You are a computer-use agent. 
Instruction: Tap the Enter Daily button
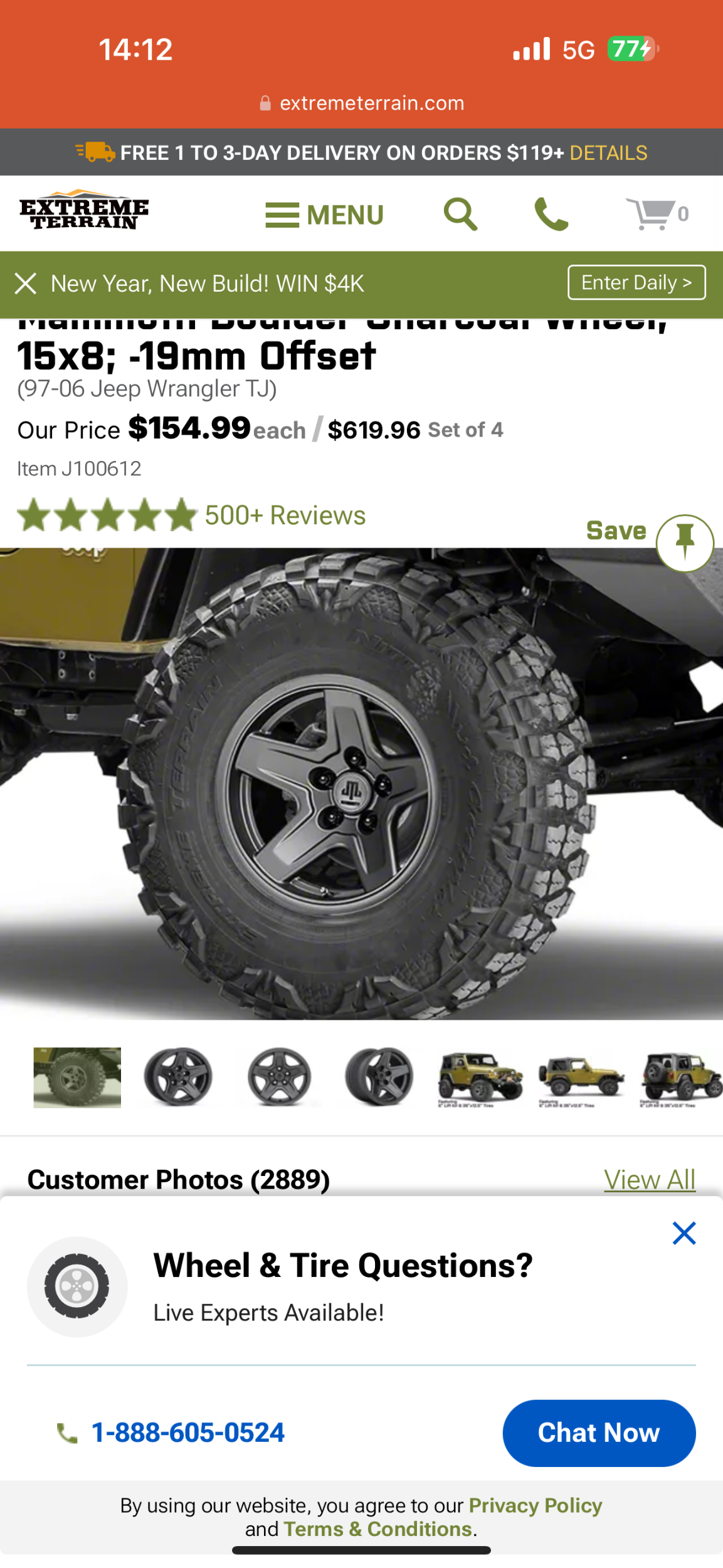pos(636,283)
